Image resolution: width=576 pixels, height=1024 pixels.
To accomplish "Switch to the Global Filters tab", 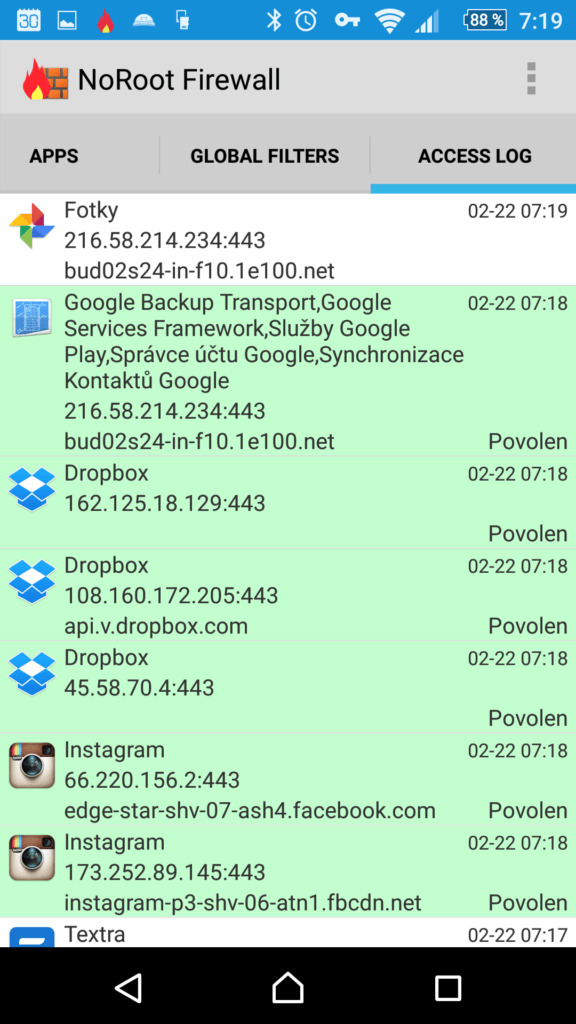I will [x=264, y=156].
